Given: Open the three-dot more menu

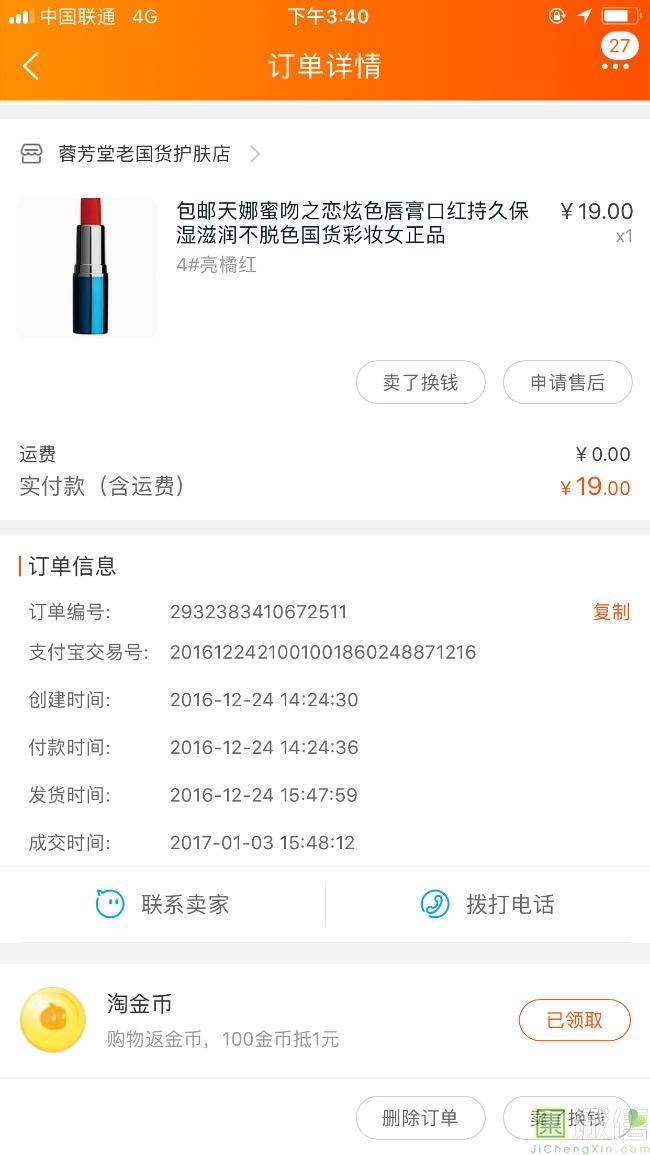Looking at the screenshot, I should tap(615, 66).
